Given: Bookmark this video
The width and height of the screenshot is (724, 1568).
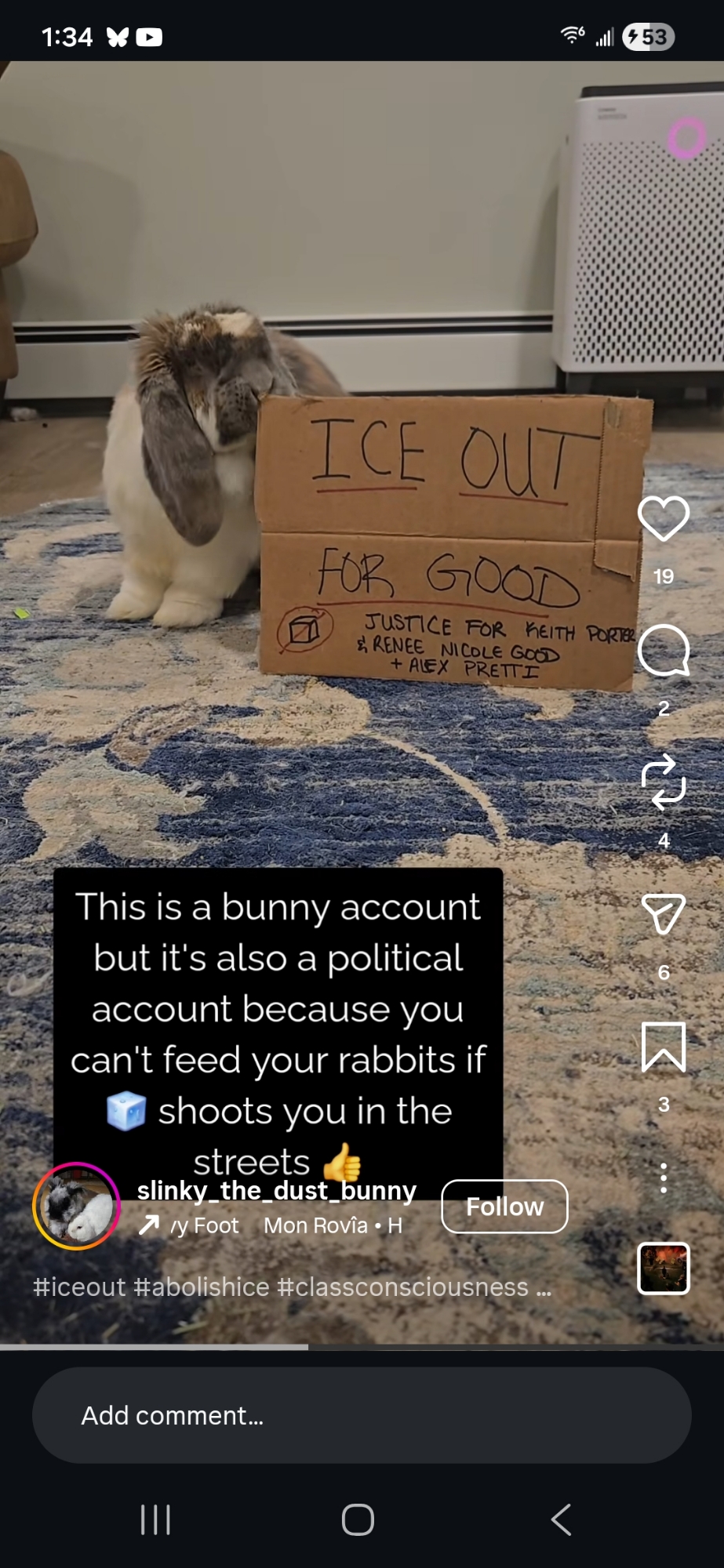Looking at the screenshot, I should (664, 1047).
